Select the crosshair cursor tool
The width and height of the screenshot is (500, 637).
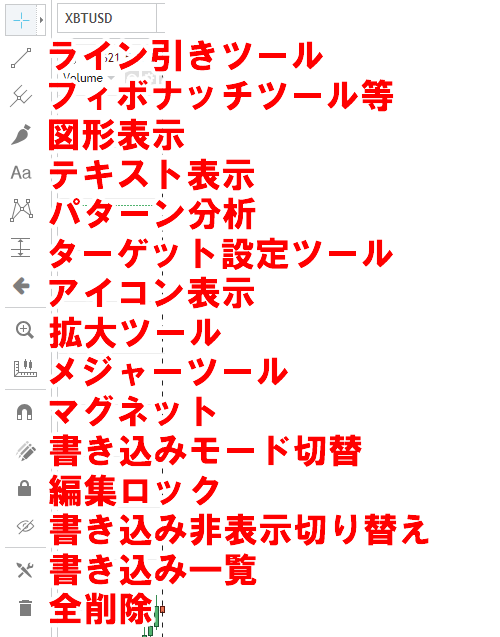pyautogui.click(x=21, y=20)
